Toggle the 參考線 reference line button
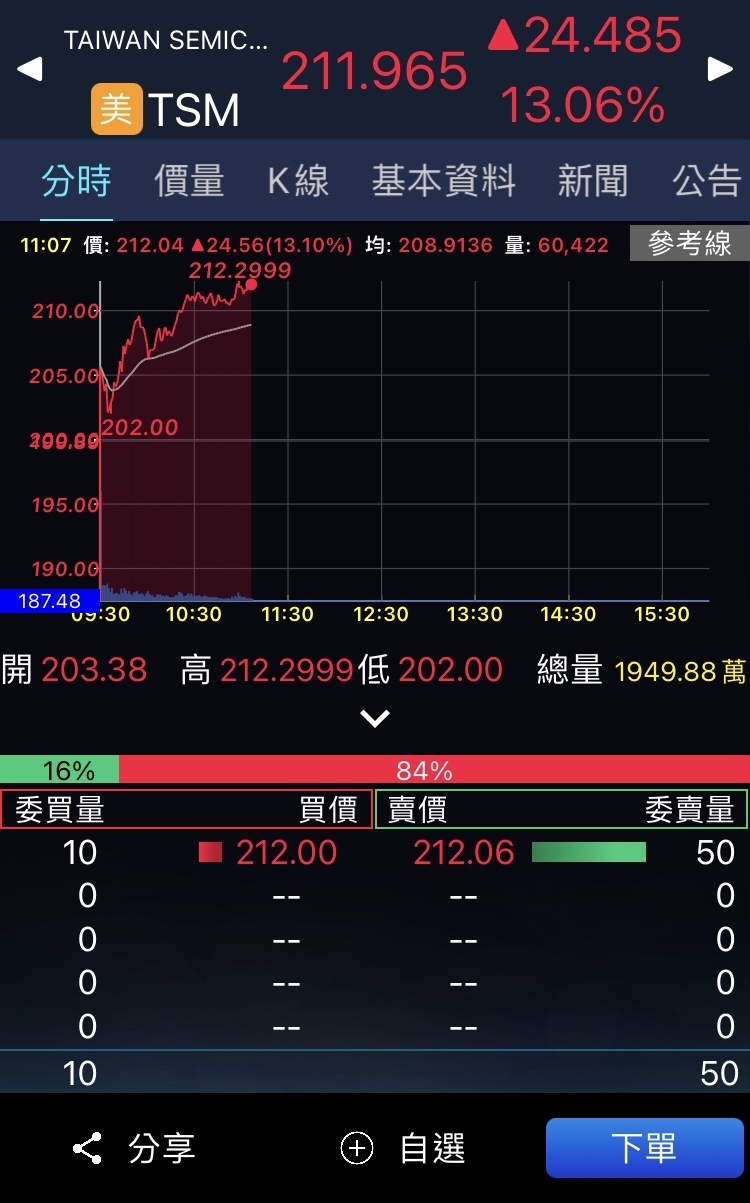The image size is (750, 1203). [x=689, y=243]
